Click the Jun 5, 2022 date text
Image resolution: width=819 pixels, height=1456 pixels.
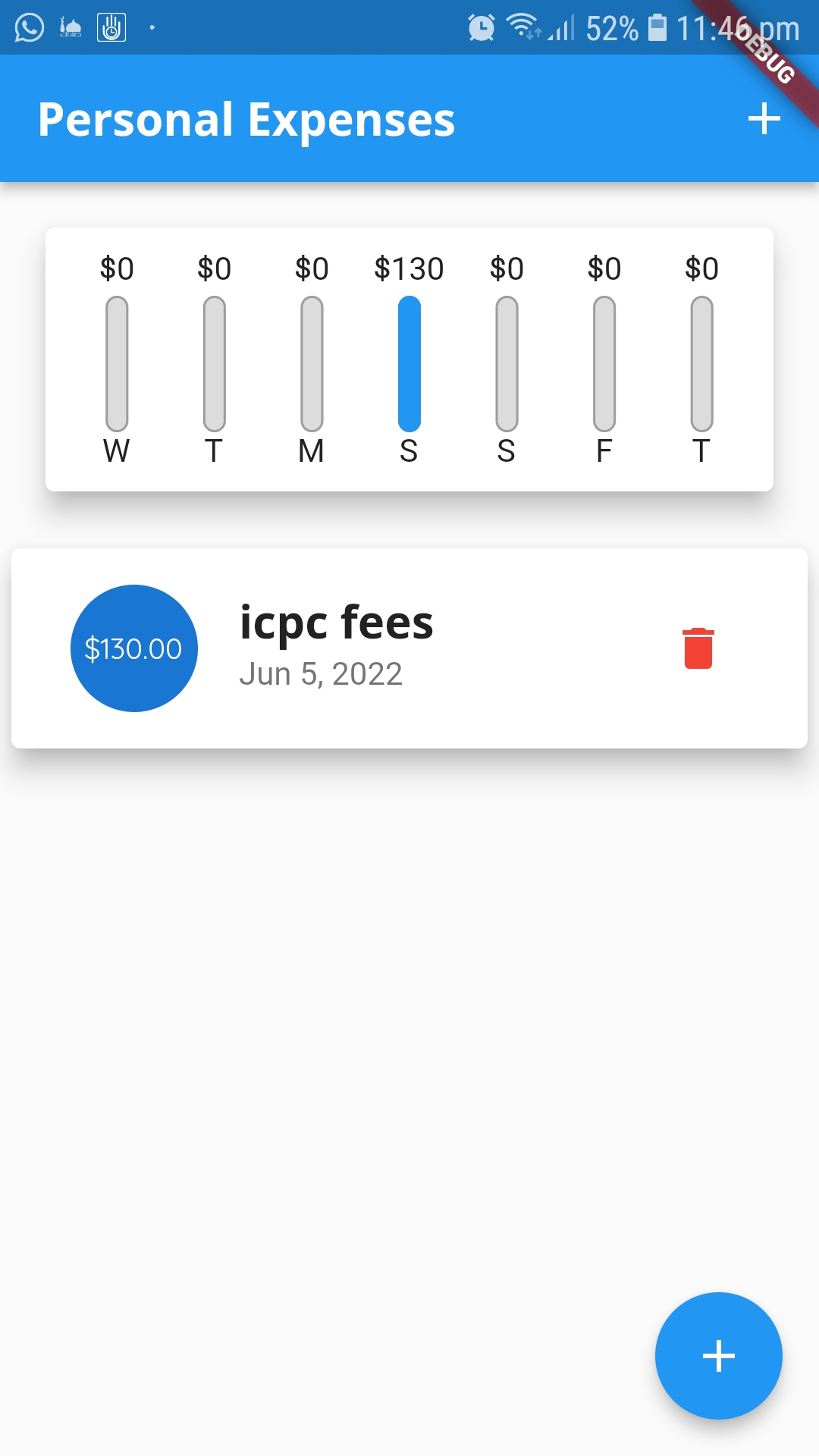coord(322,673)
